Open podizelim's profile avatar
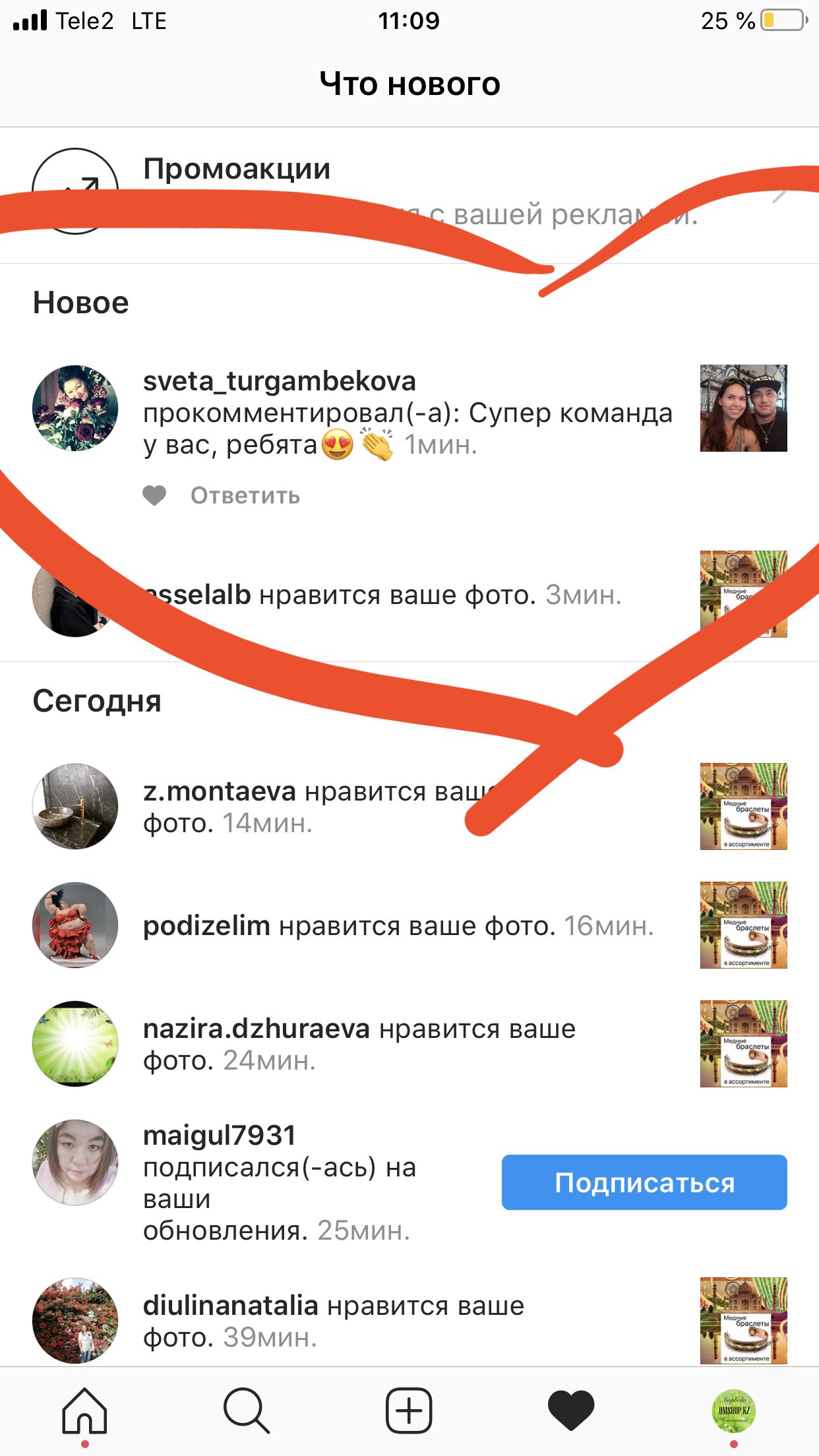The width and height of the screenshot is (819, 1456). click(x=75, y=925)
